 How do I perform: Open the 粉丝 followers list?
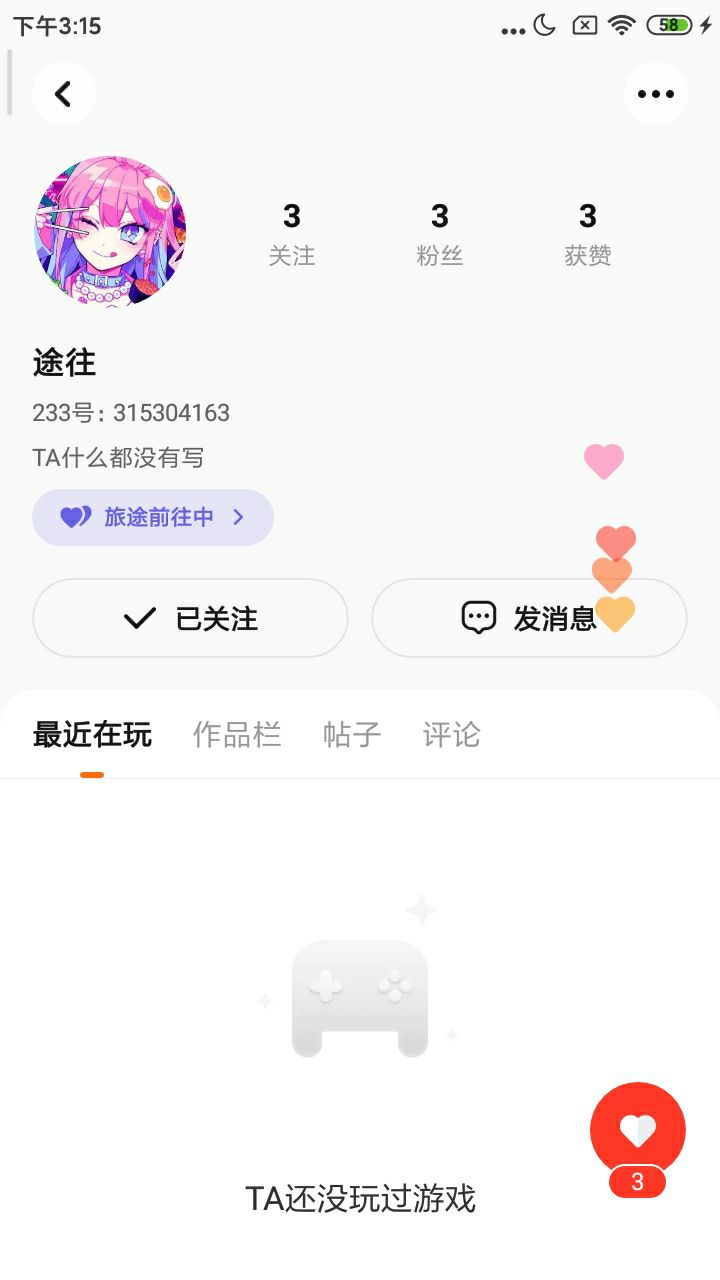(x=439, y=234)
